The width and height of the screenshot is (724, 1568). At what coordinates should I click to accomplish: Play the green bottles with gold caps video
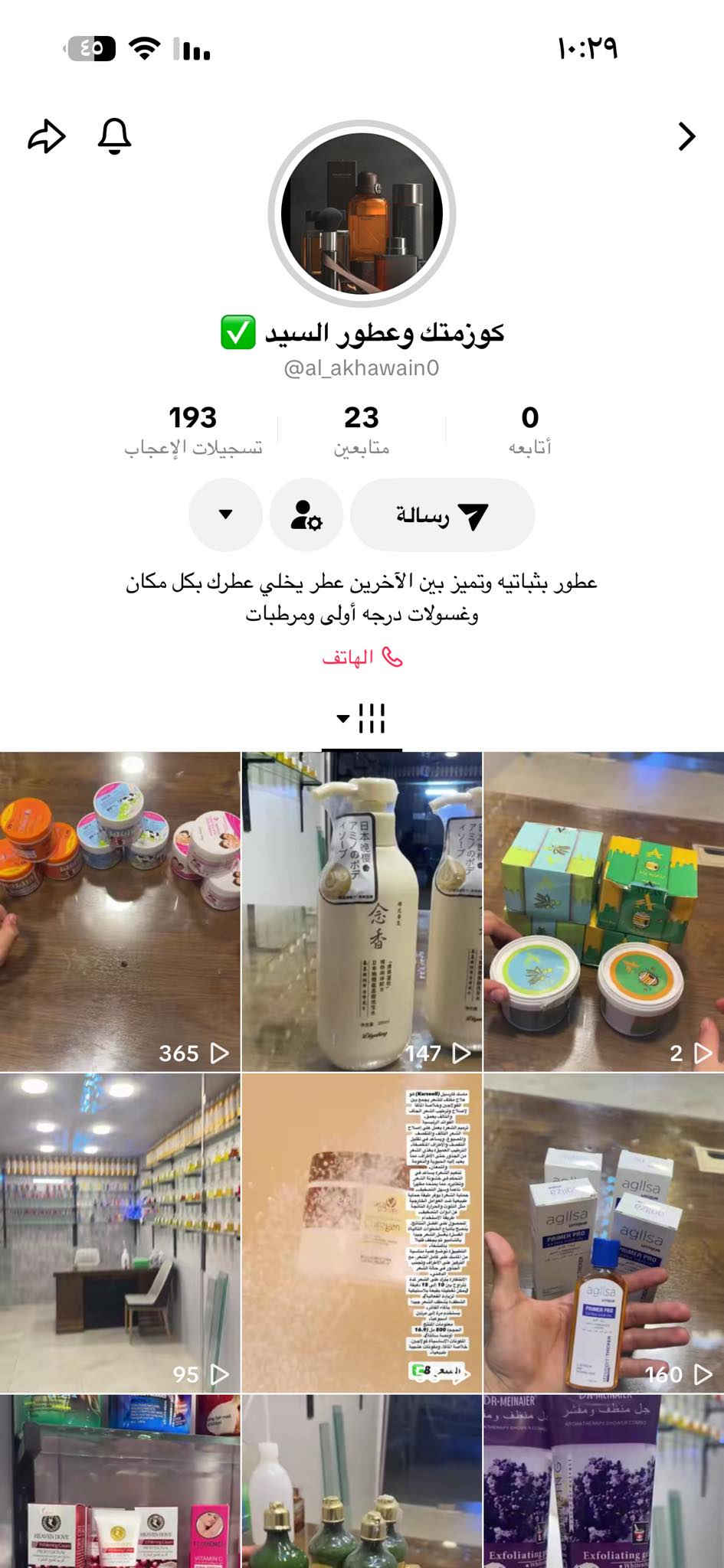362,1481
